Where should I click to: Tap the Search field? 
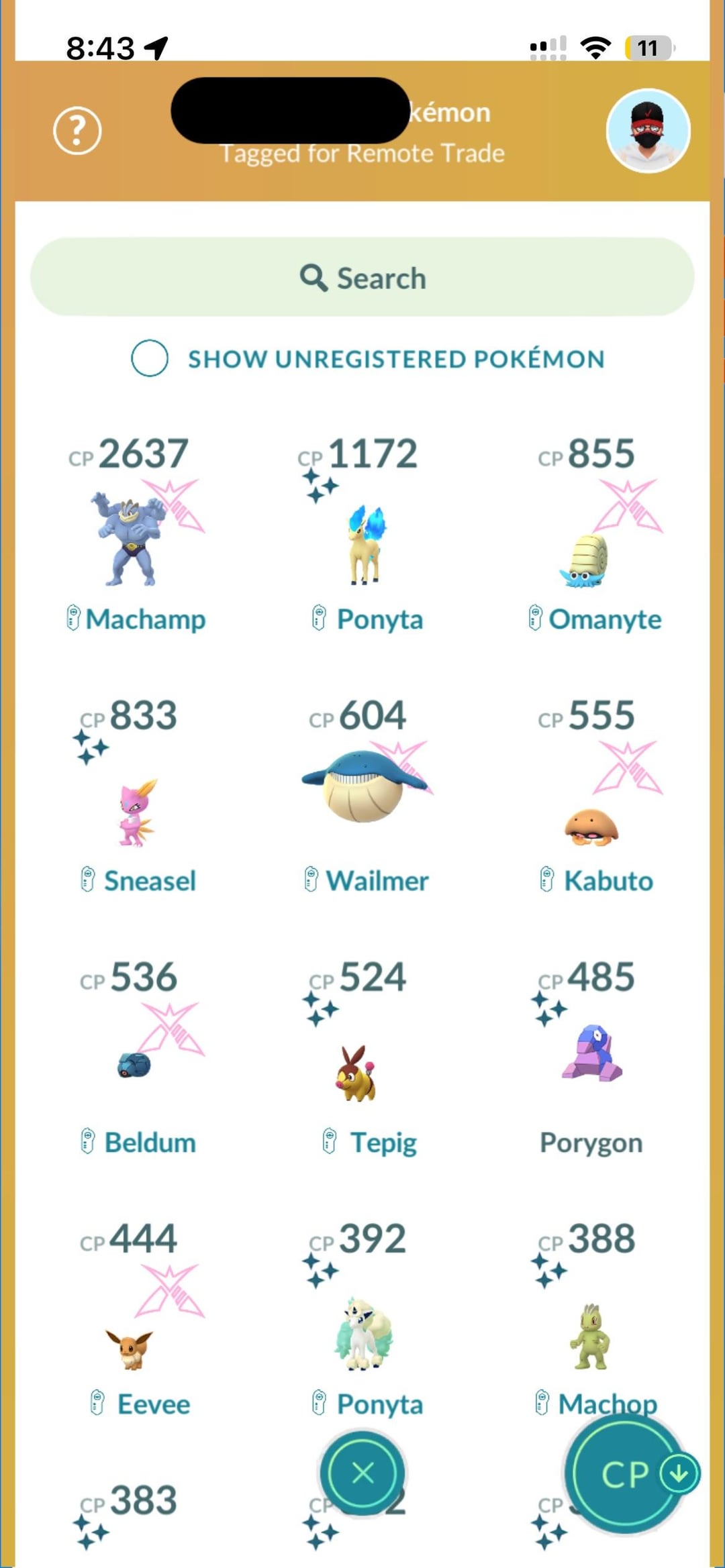362,277
